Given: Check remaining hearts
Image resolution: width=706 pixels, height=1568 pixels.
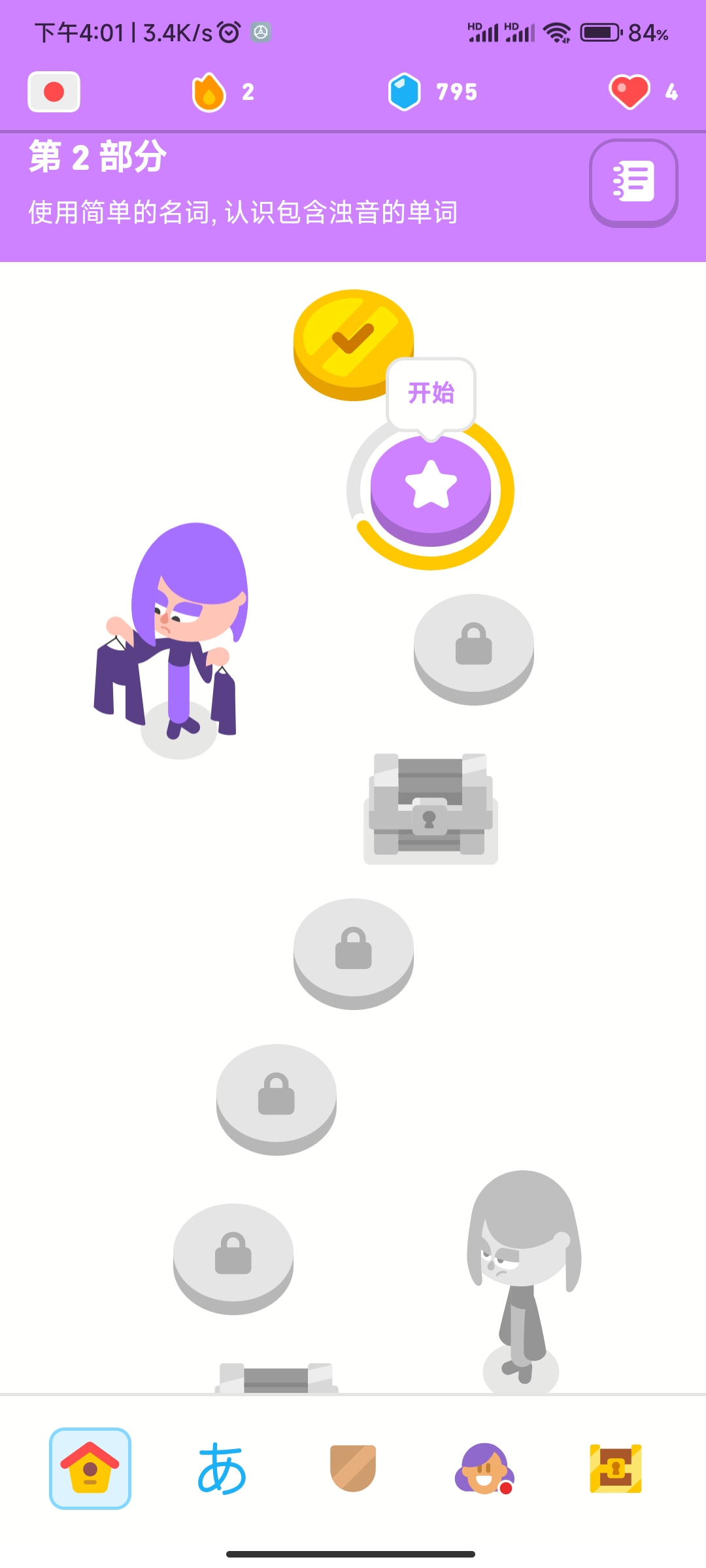Looking at the screenshot, I should click(643, 92).
